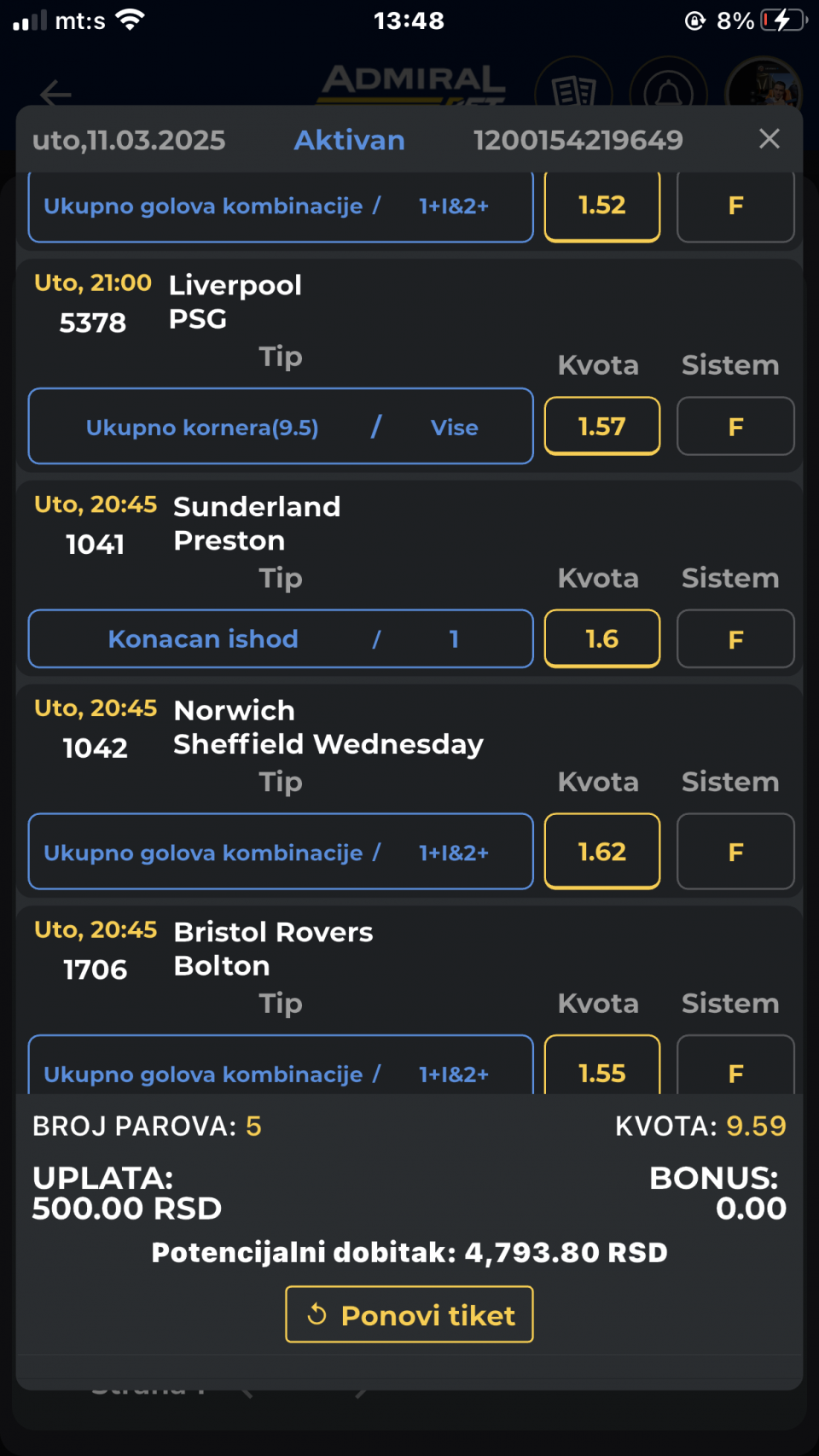Screen dimensions: 819x1456
Task: Tap the 1.52 odds at the top
Action: click(x=602, y=206)
